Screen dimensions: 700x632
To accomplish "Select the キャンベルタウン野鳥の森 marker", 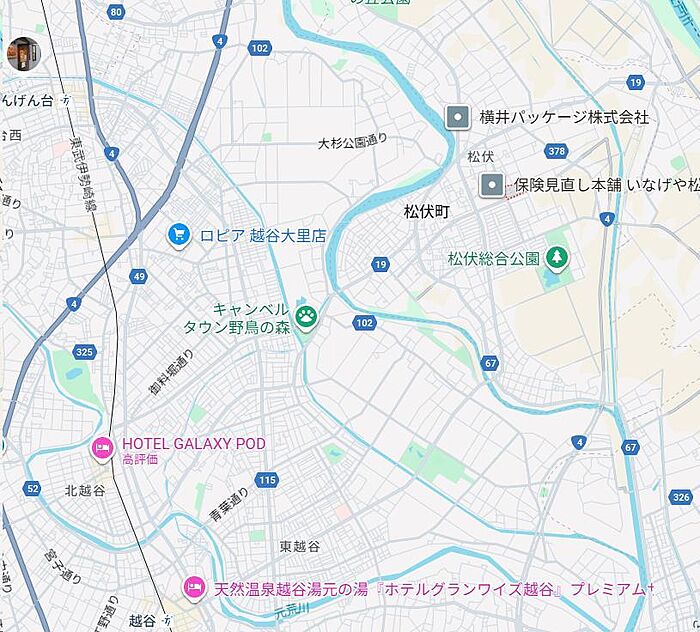I will pyautogui.click(x=306, y=318).
